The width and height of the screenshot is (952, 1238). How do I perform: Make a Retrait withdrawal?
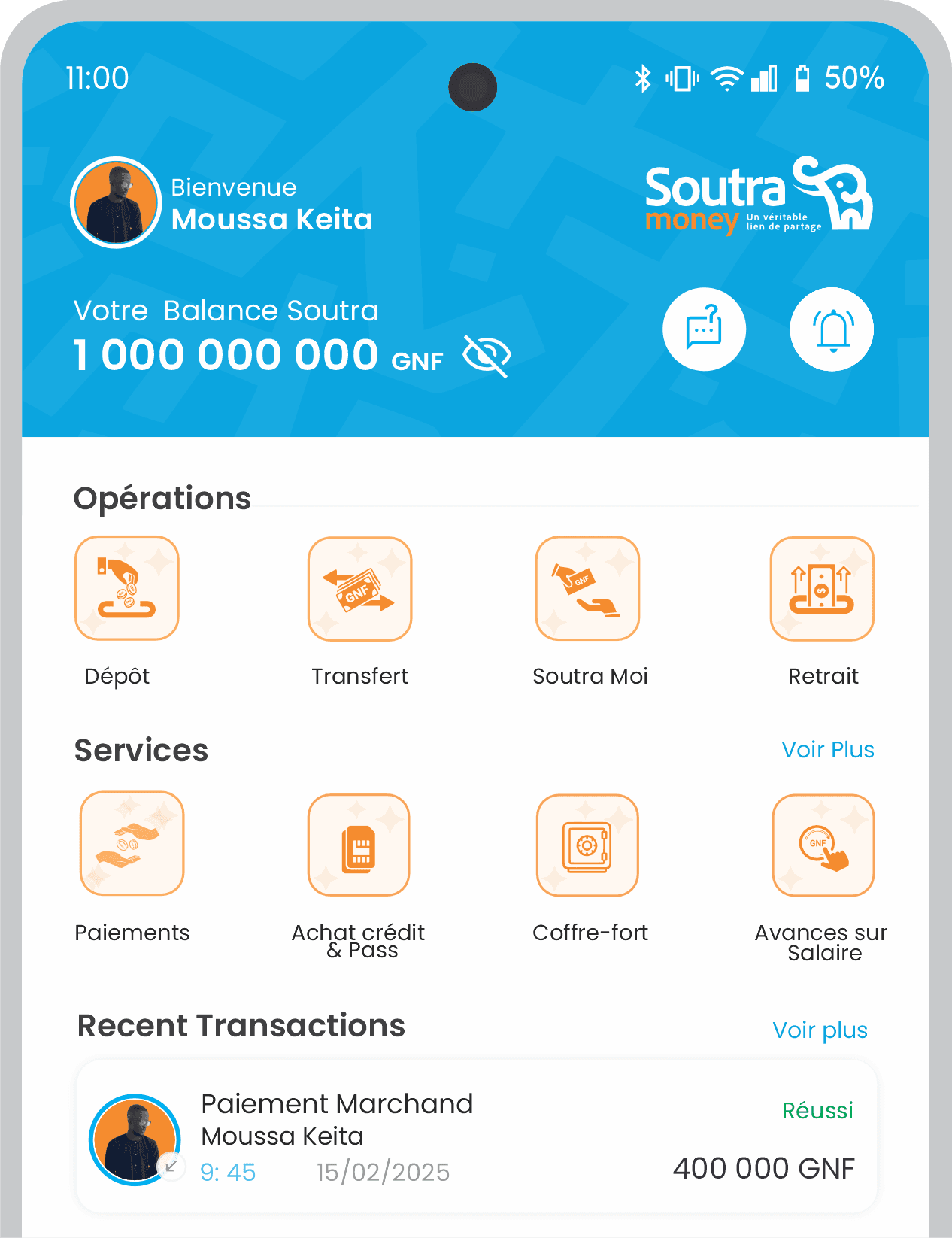pos(822,588)
